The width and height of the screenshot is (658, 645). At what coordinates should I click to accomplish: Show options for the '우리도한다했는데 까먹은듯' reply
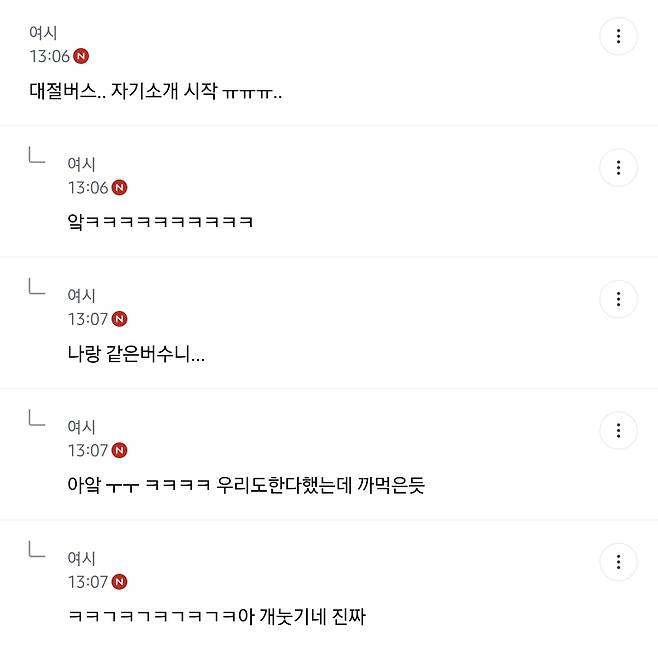click(618, 431)
